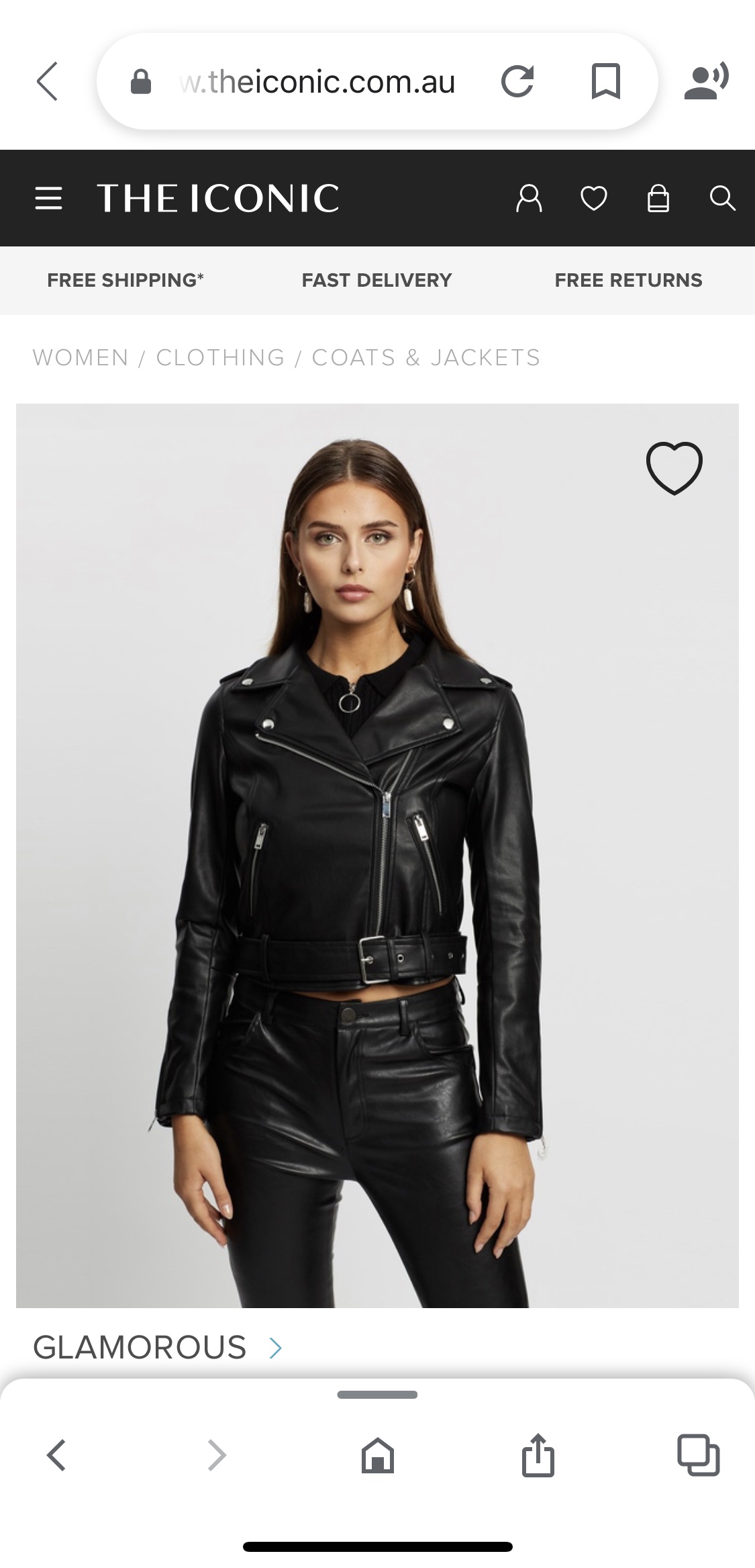
Task: Add this jacket to wishlist
Action: coord(674,468)
